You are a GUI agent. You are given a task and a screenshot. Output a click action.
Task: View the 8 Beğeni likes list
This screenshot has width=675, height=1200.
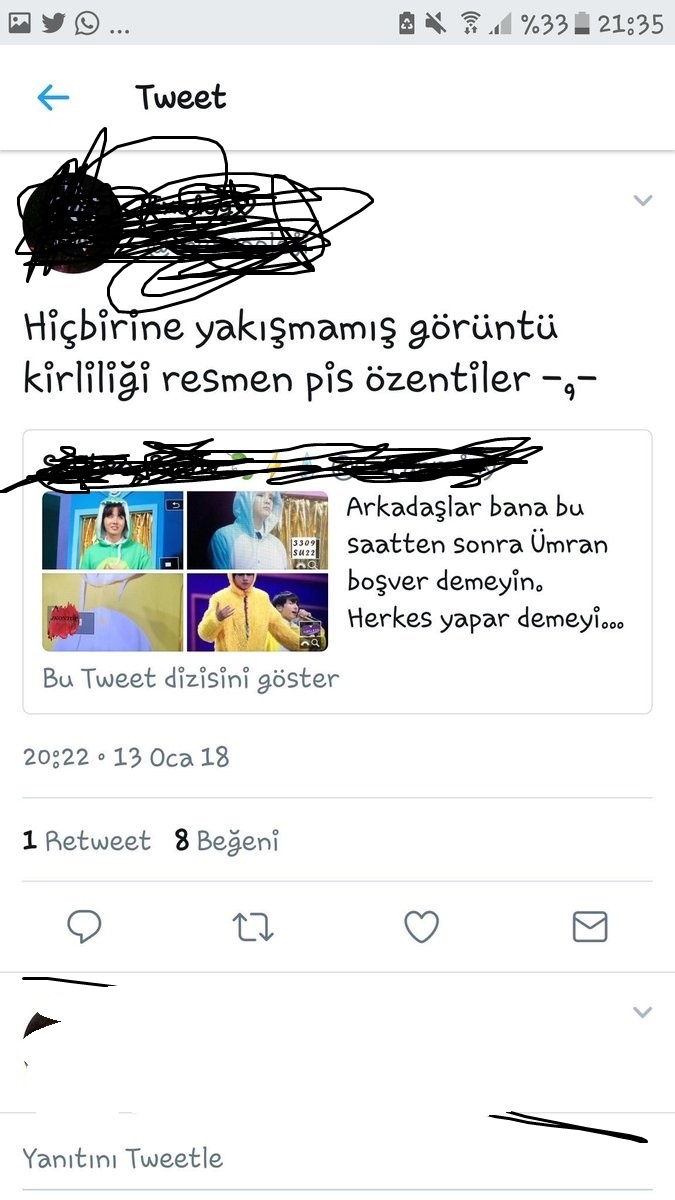point(227,840)
